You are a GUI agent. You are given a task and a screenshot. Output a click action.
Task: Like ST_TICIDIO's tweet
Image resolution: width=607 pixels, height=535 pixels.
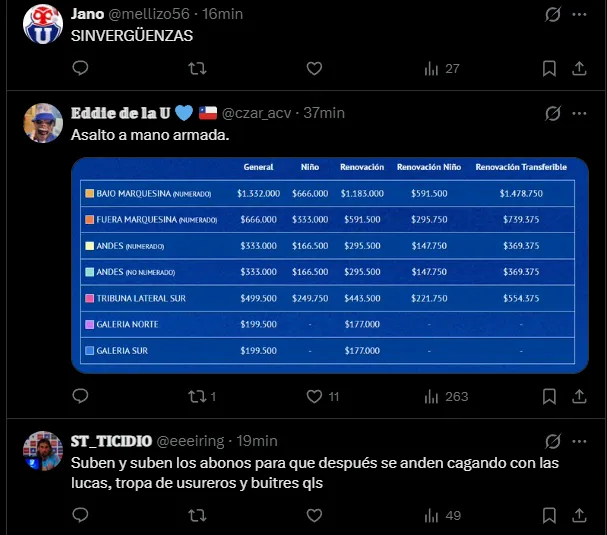(x=314, y=515)
